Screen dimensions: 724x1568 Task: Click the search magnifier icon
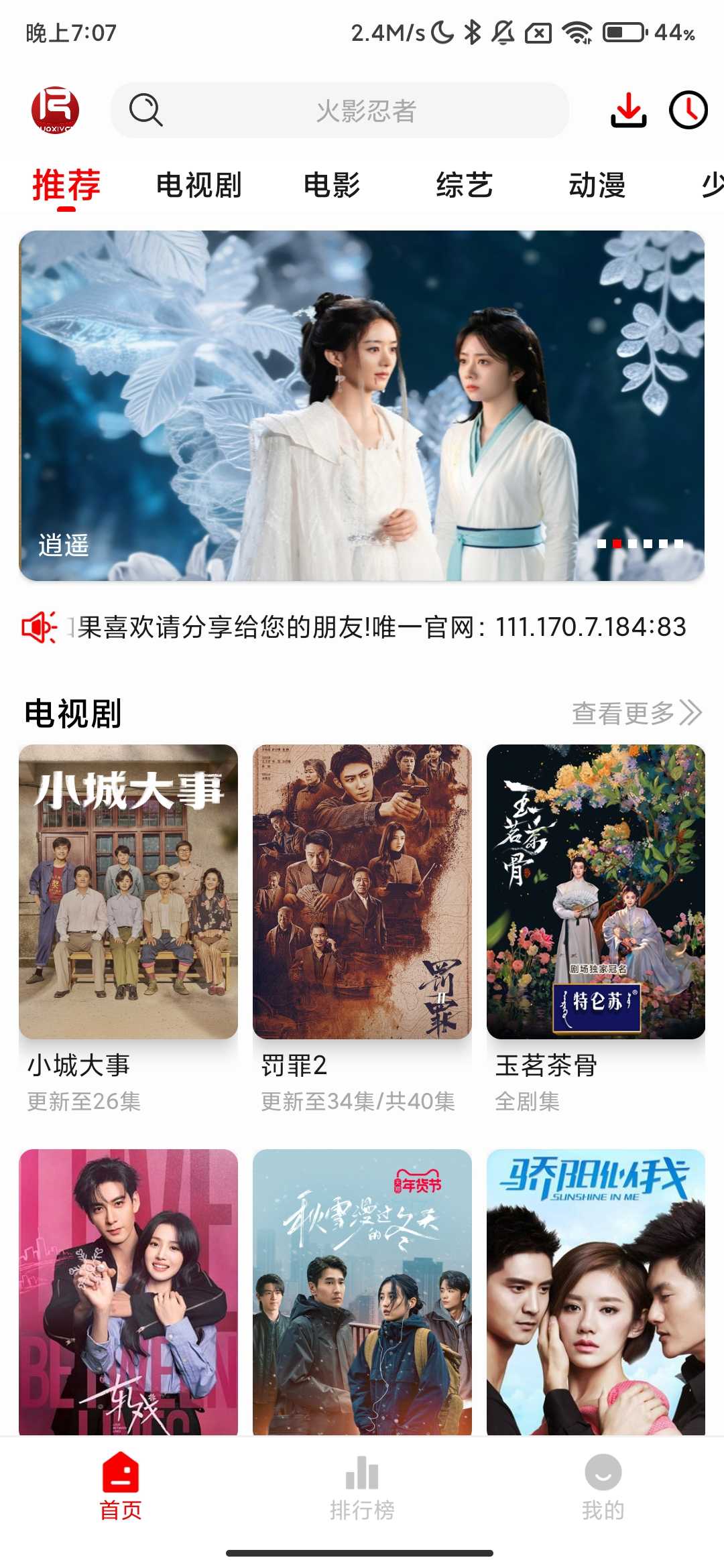pos(145,111)
